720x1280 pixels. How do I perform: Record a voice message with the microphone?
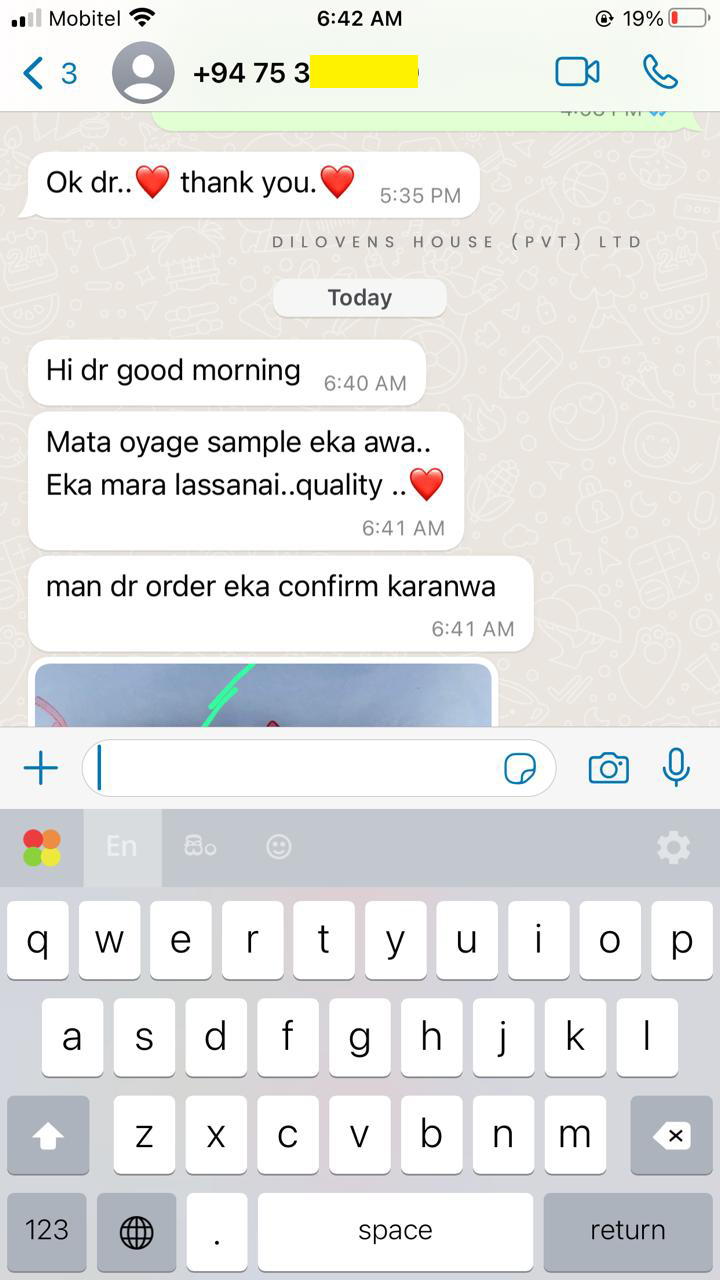click(x=676, y=768)
